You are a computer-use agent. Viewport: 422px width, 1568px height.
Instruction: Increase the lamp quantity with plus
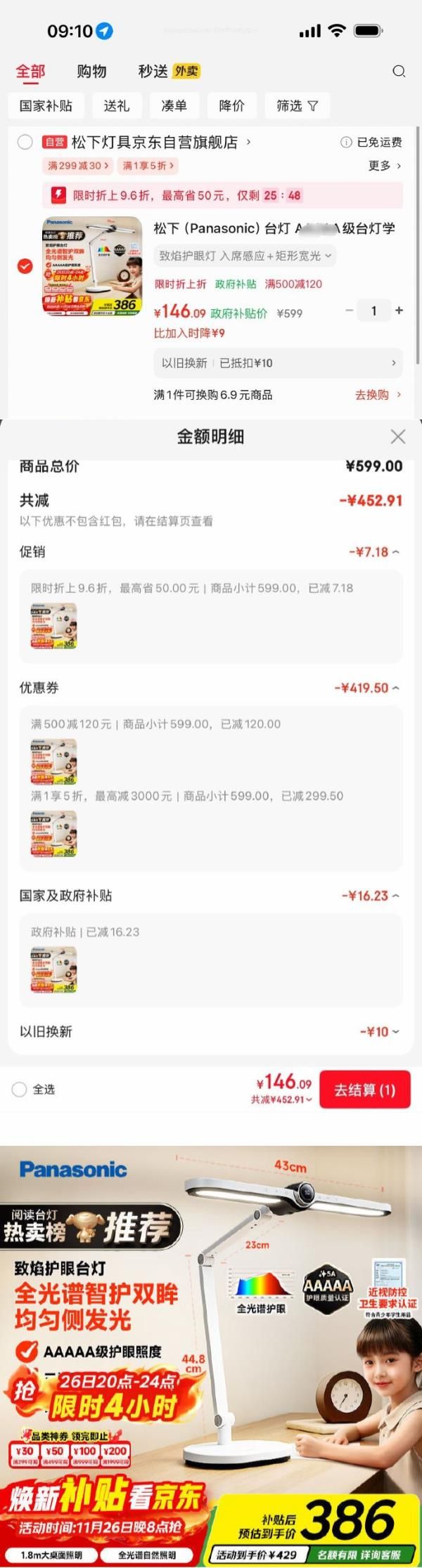[399, 311]
